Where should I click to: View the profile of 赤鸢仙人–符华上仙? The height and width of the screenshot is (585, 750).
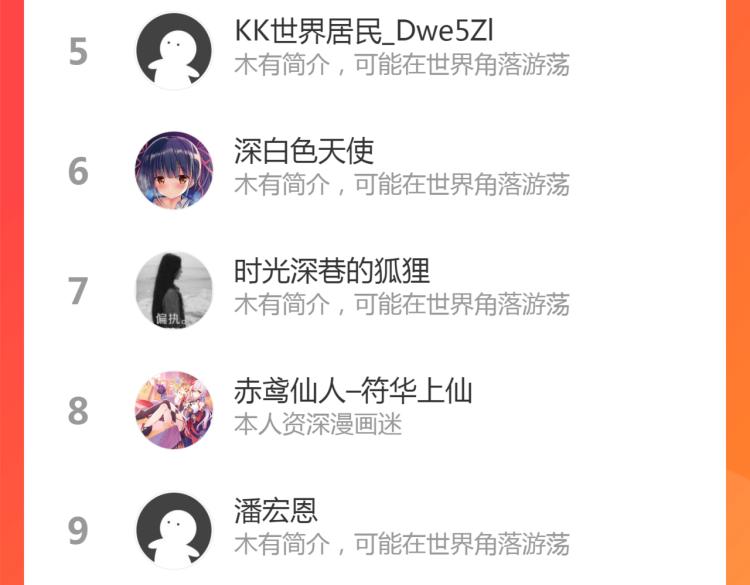[x=375, y=410]
